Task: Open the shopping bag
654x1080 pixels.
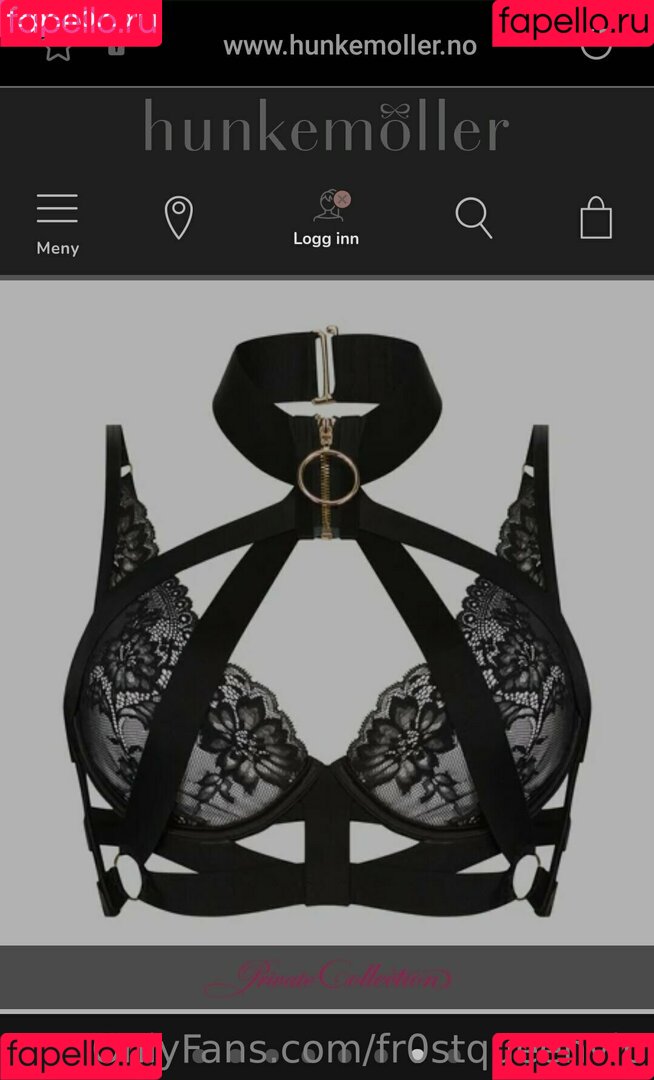Action: pyautogui.click(x=595, y=218)
